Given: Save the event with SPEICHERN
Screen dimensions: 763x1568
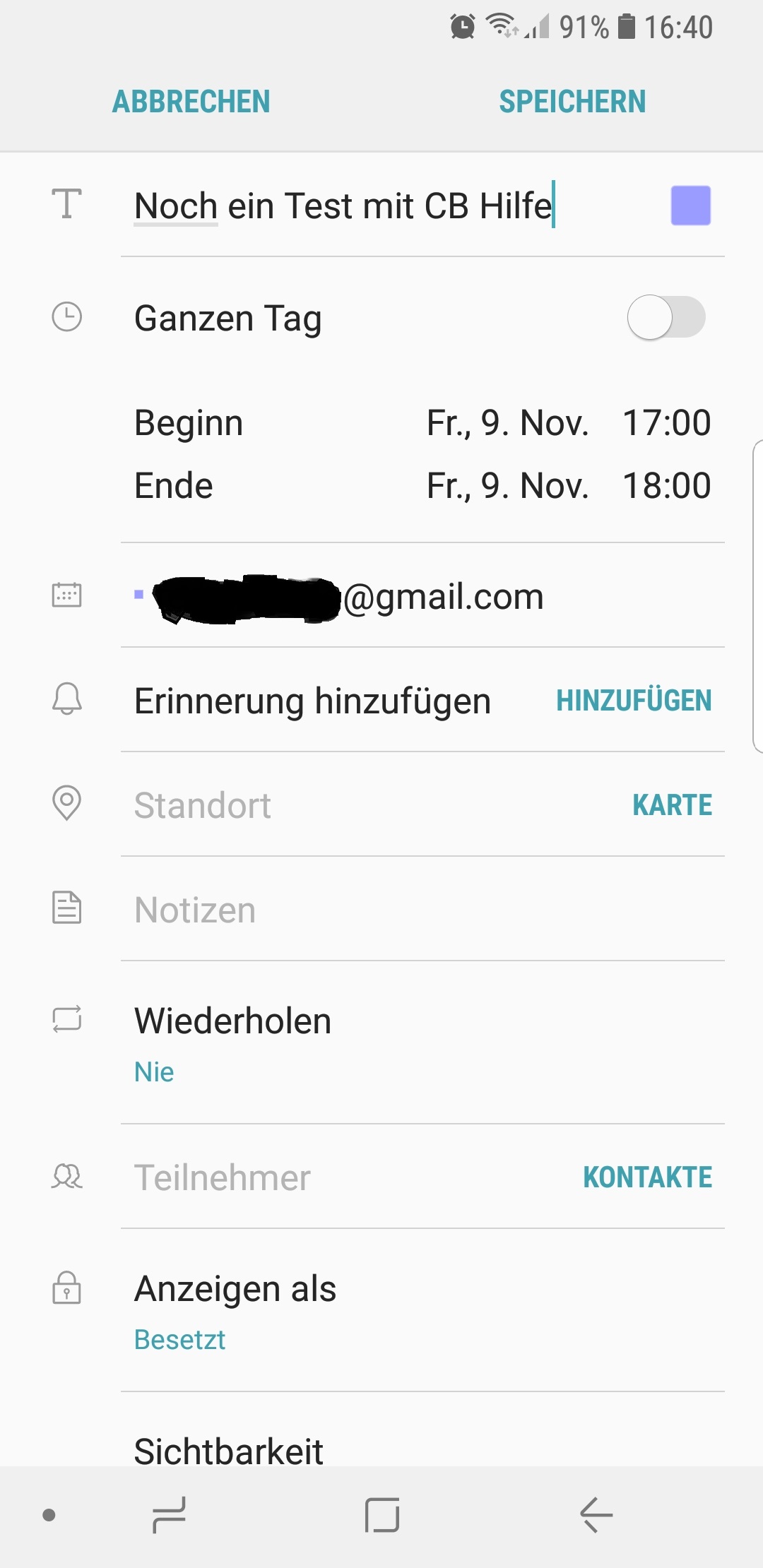Looking at the screenshot, I should point(572,102).
